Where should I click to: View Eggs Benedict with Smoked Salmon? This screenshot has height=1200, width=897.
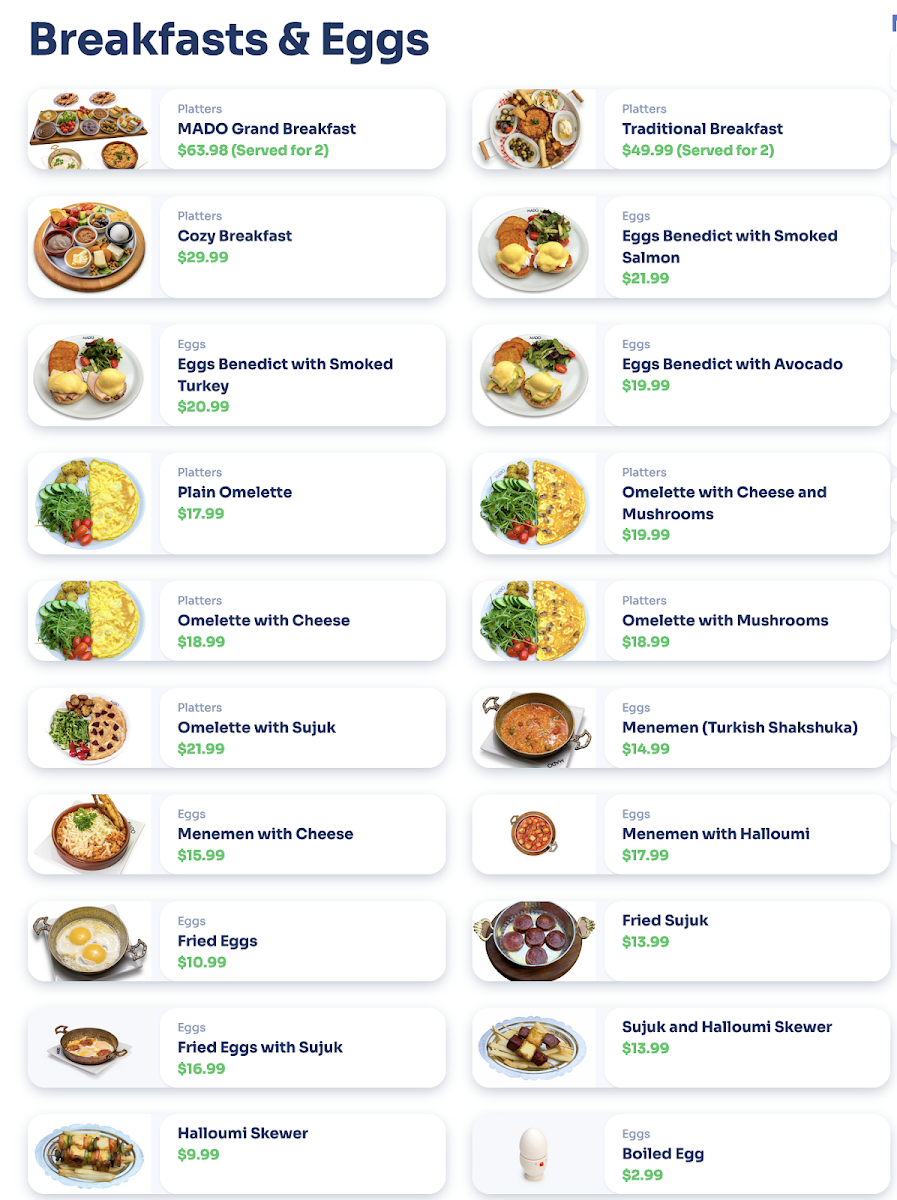pos(681,247)
